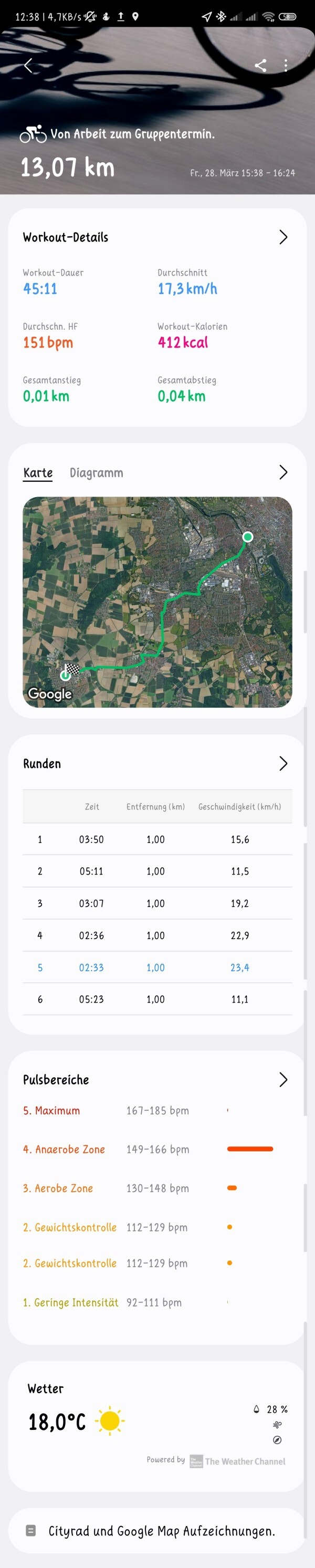The width and height of the screenshot is (315, 1568).
Task: Edit the Cityrad workout note
Action: 161,1531
